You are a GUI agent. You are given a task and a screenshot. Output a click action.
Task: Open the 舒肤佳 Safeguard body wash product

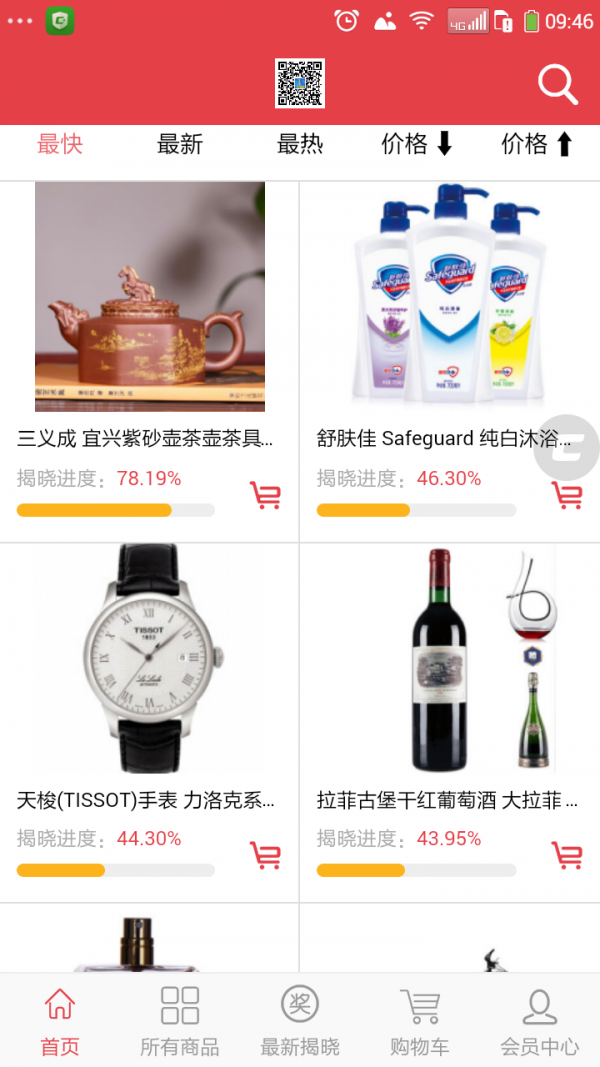point(440,298)
